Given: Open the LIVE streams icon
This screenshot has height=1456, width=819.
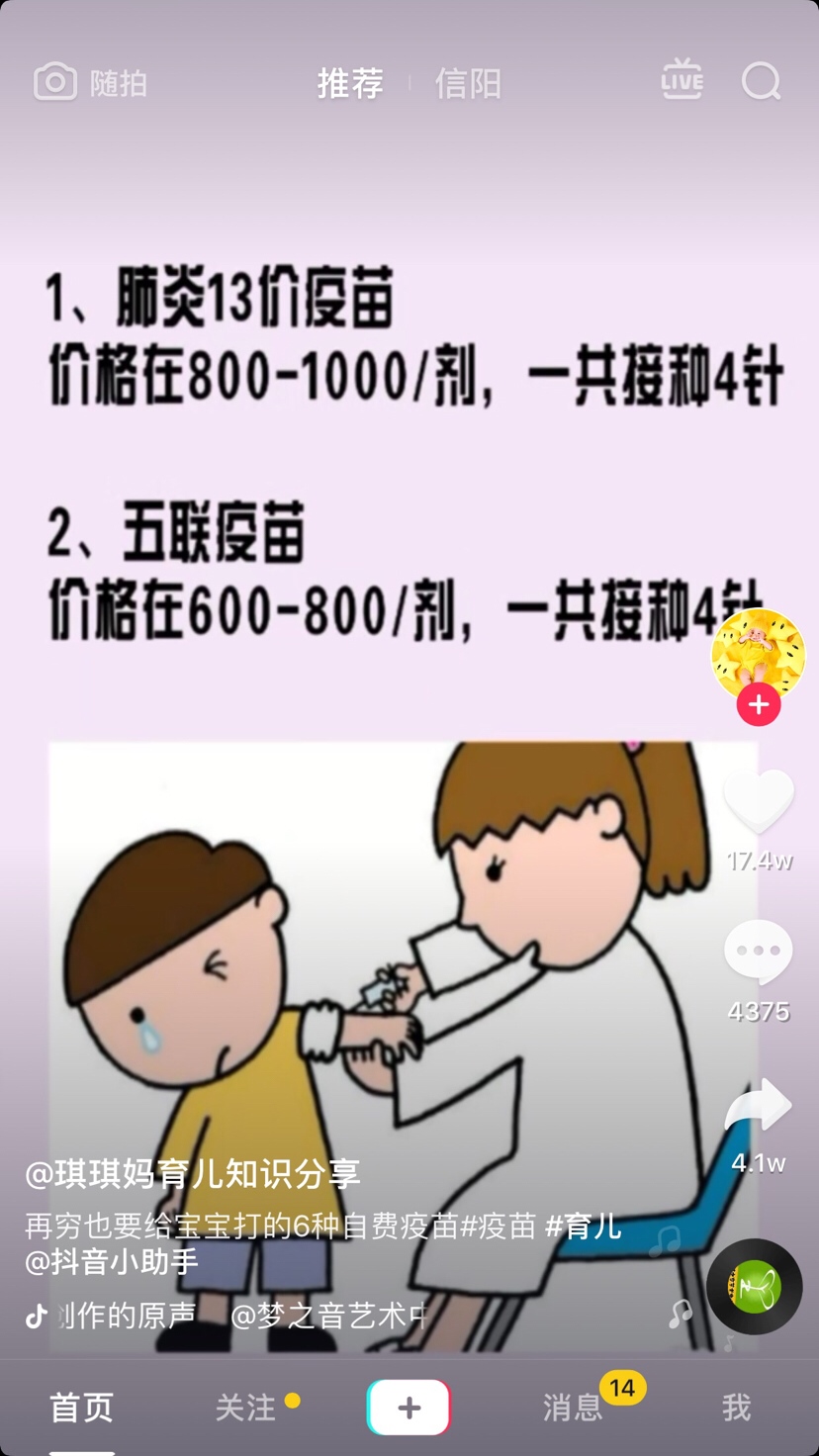Looking at the screenshot, I should [x=682, y=81].
